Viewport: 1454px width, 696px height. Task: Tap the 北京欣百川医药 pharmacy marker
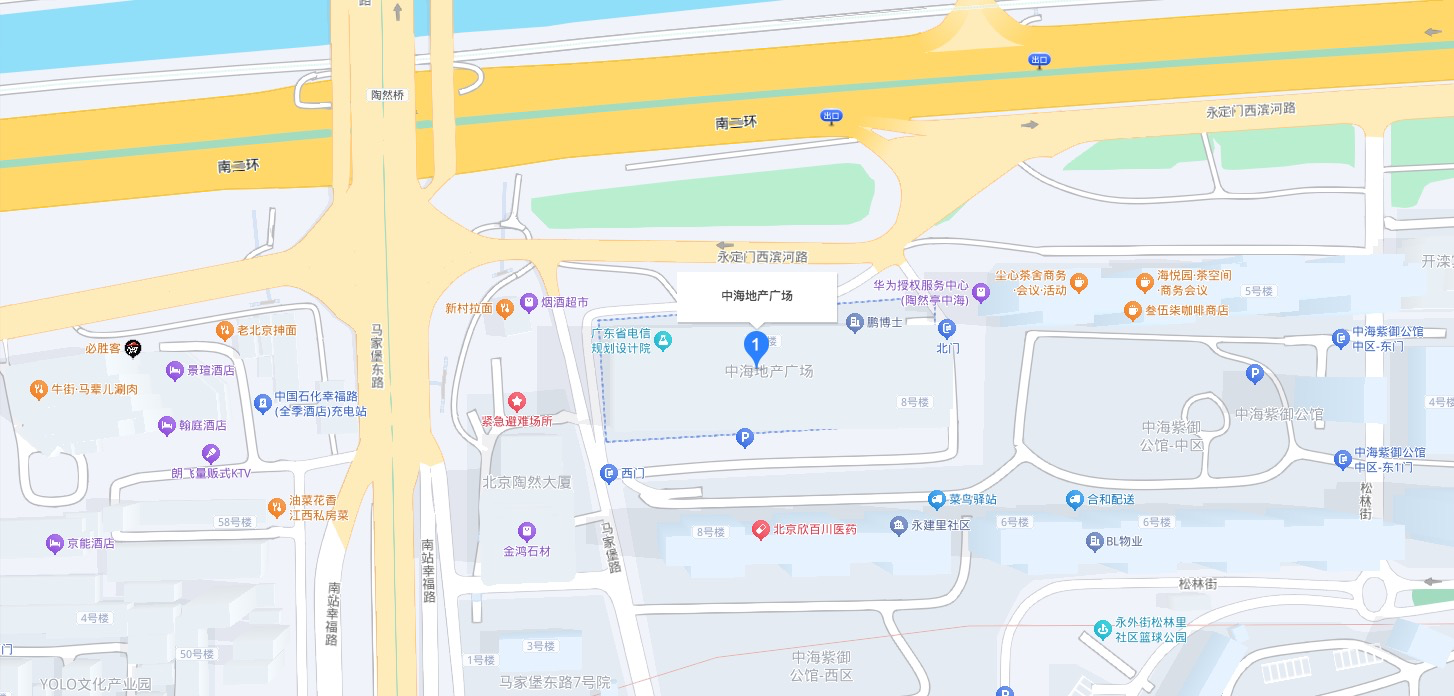[760, 528]
